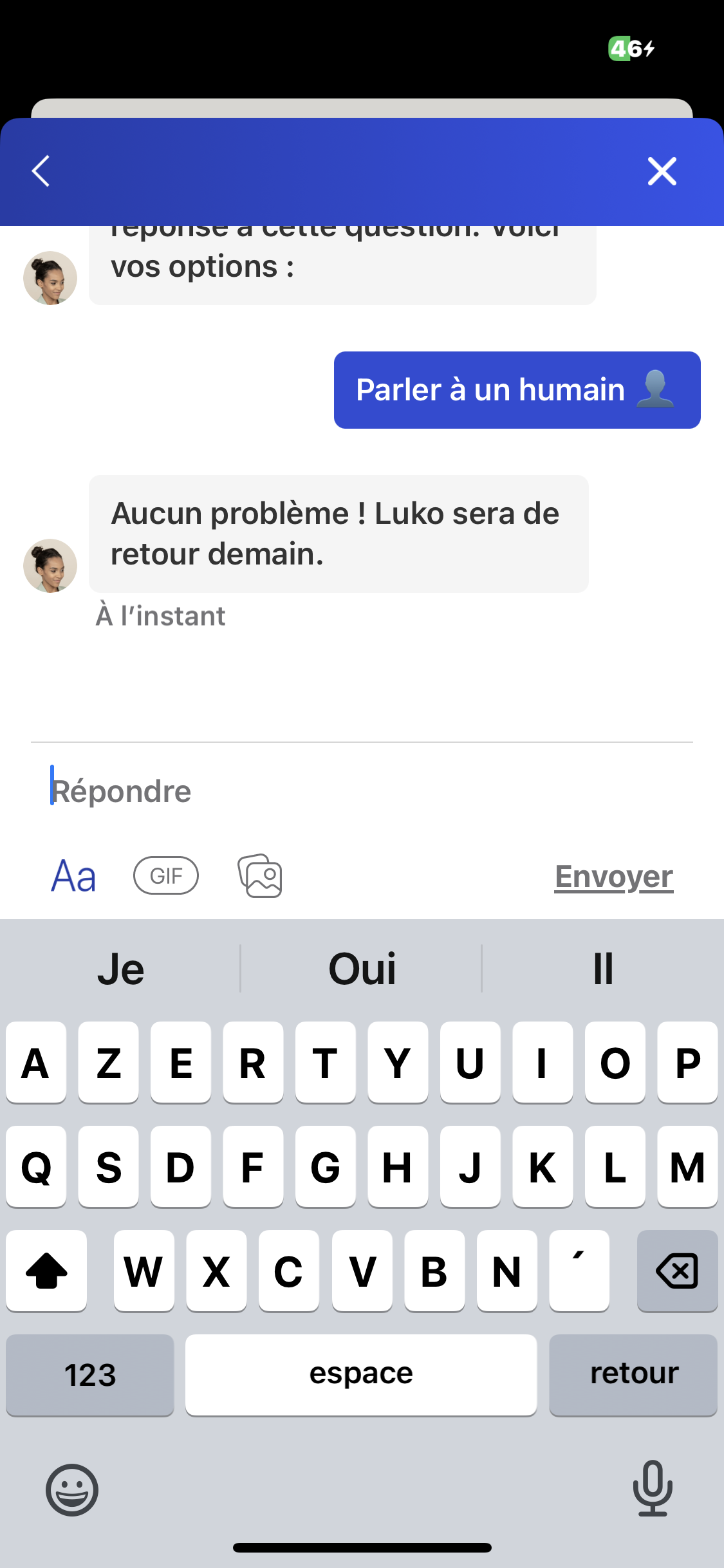
Task: Open the GIF picker
Action: point(166,876)
